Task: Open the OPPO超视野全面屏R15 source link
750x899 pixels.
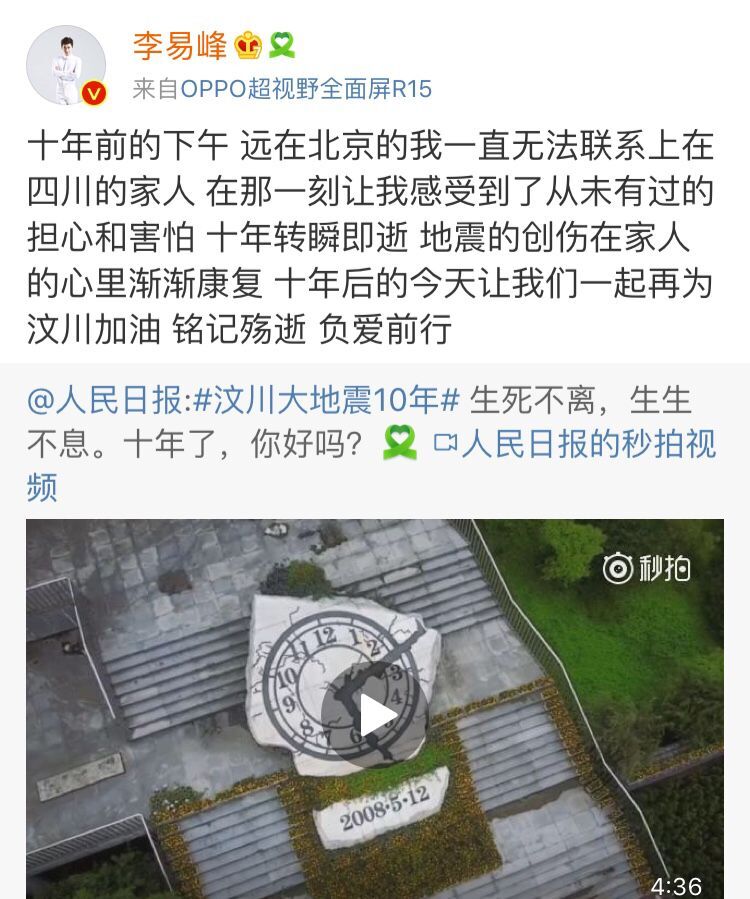Action: pyautogui.click(x=280, y=87)
